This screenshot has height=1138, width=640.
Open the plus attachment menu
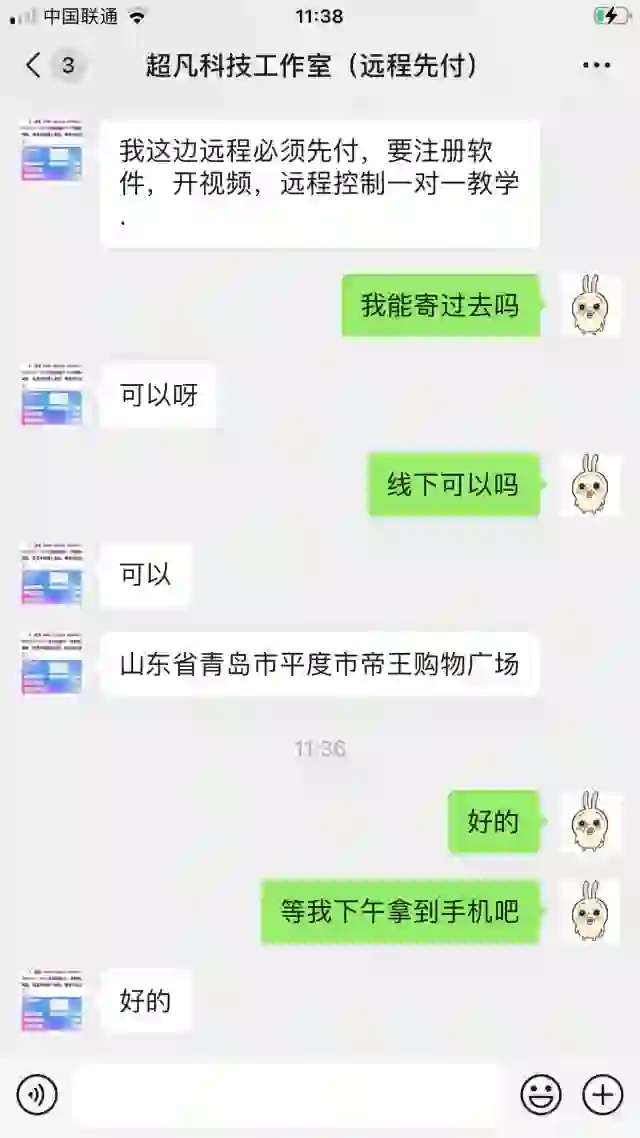pyautogui.click(x=602, y=1095)
